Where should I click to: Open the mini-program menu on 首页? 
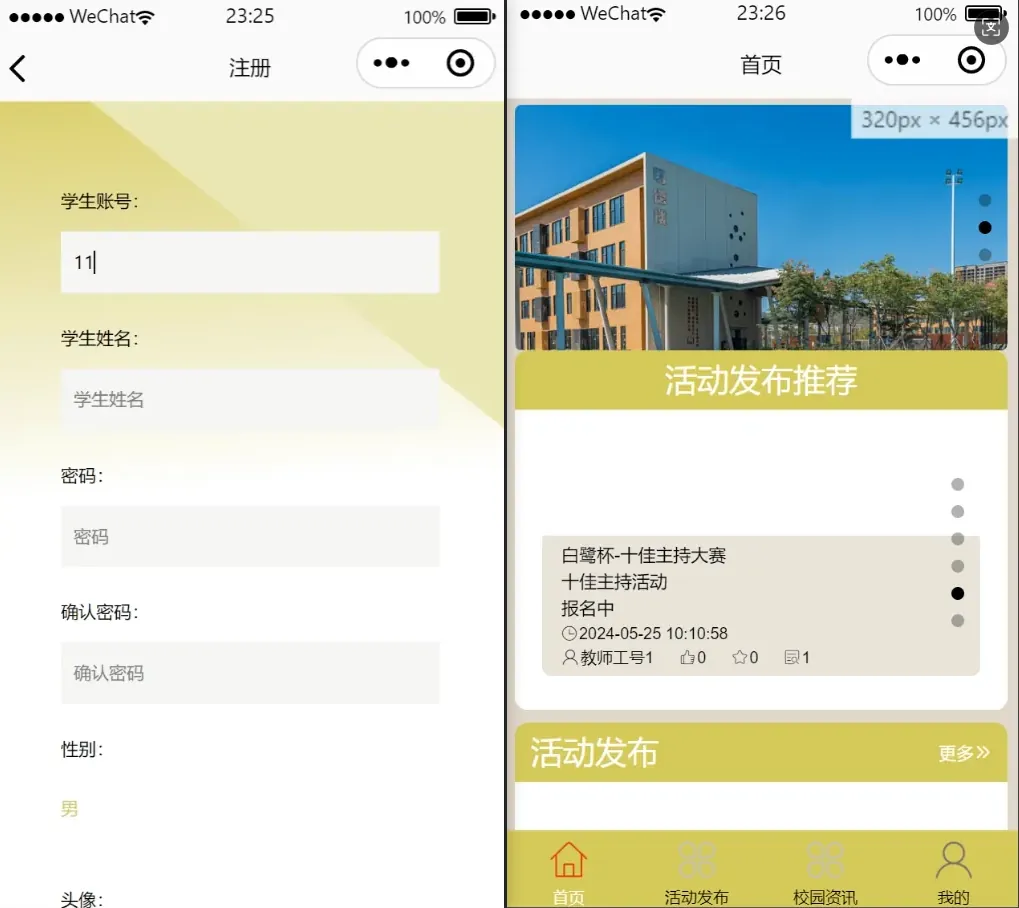pos(902,60)
